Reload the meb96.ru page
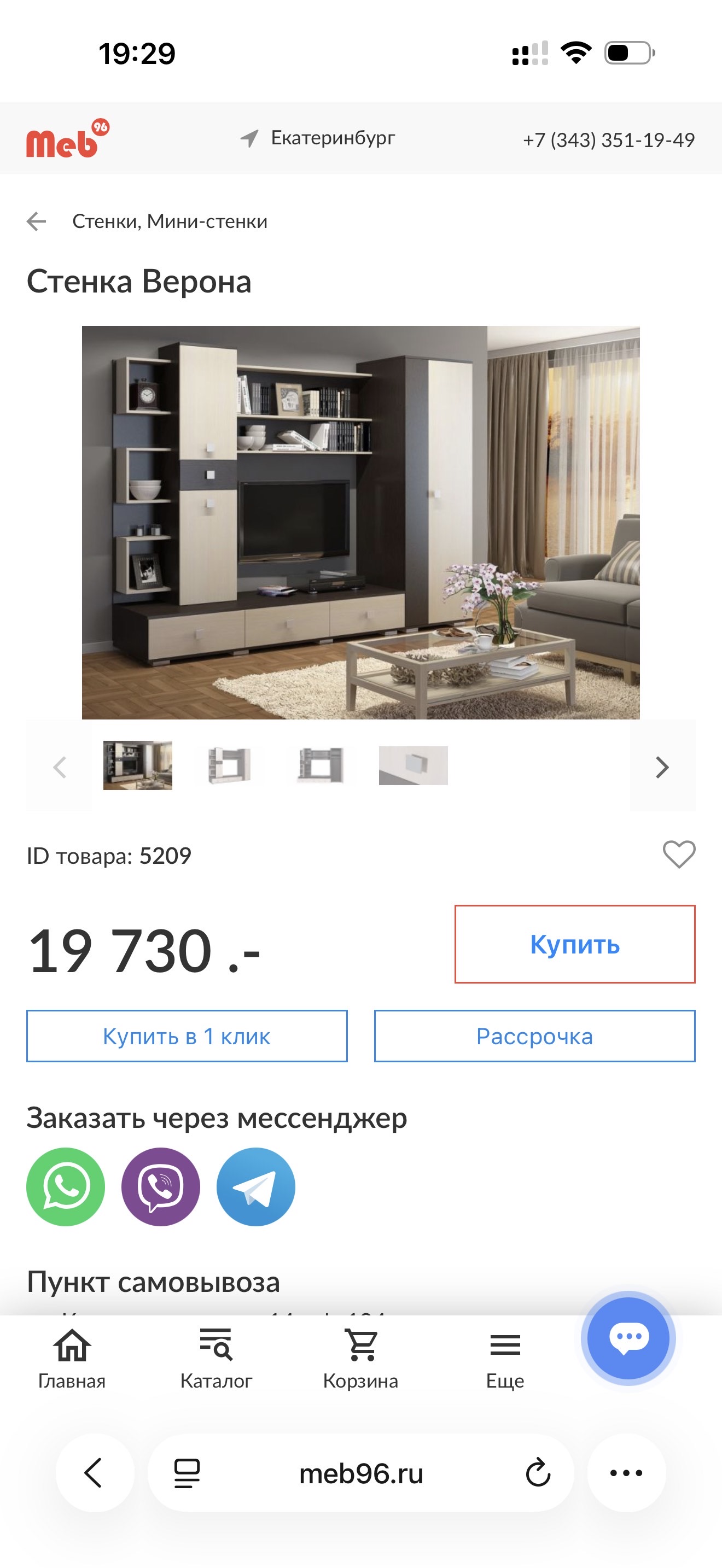Image resolution: width=722 pixels, height=1568 pixels. [538, 1473]
